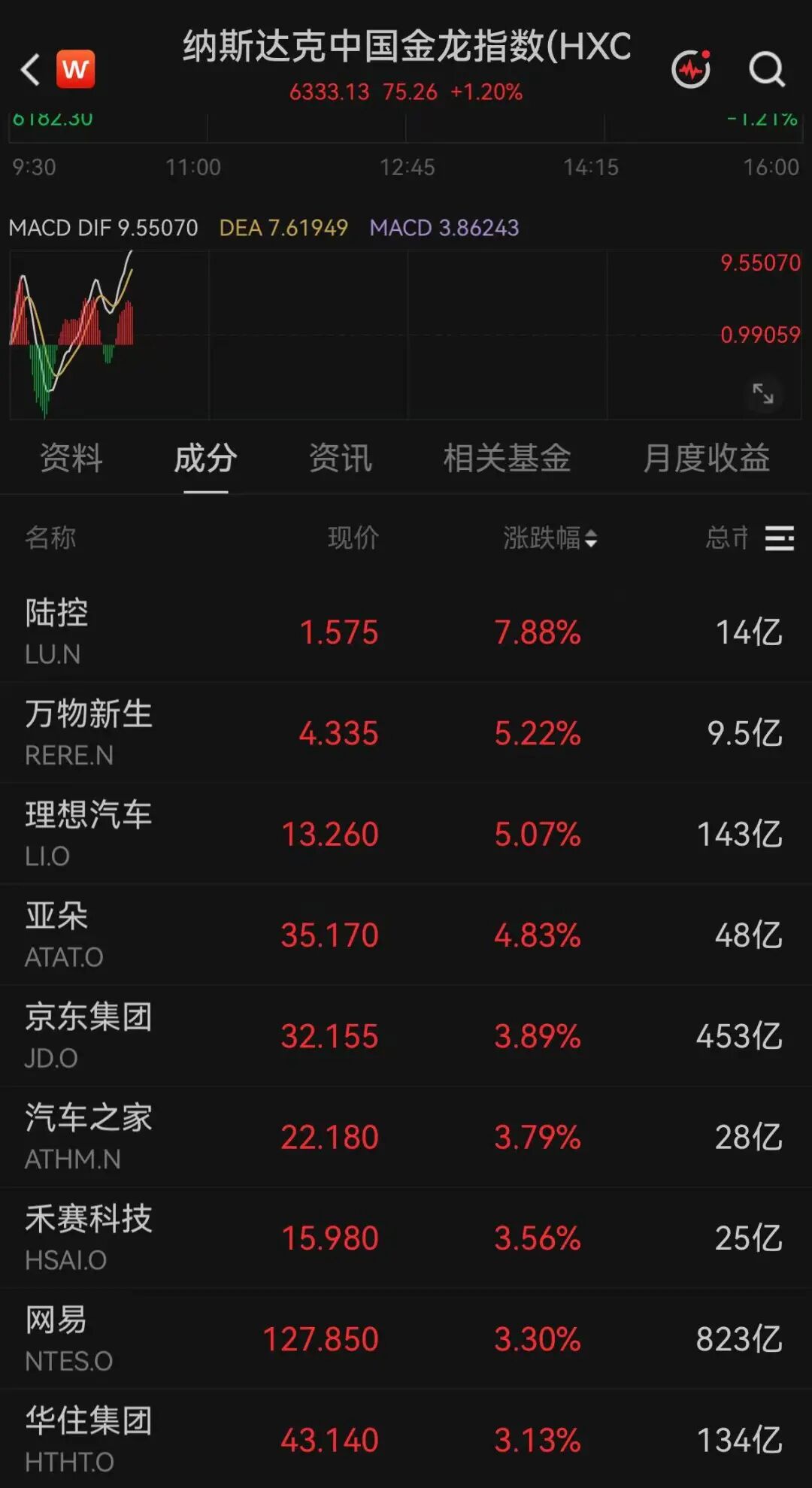Open 万物新生 RERE.N stock row
Viewport: 812px width, 1488px height.
406,733
